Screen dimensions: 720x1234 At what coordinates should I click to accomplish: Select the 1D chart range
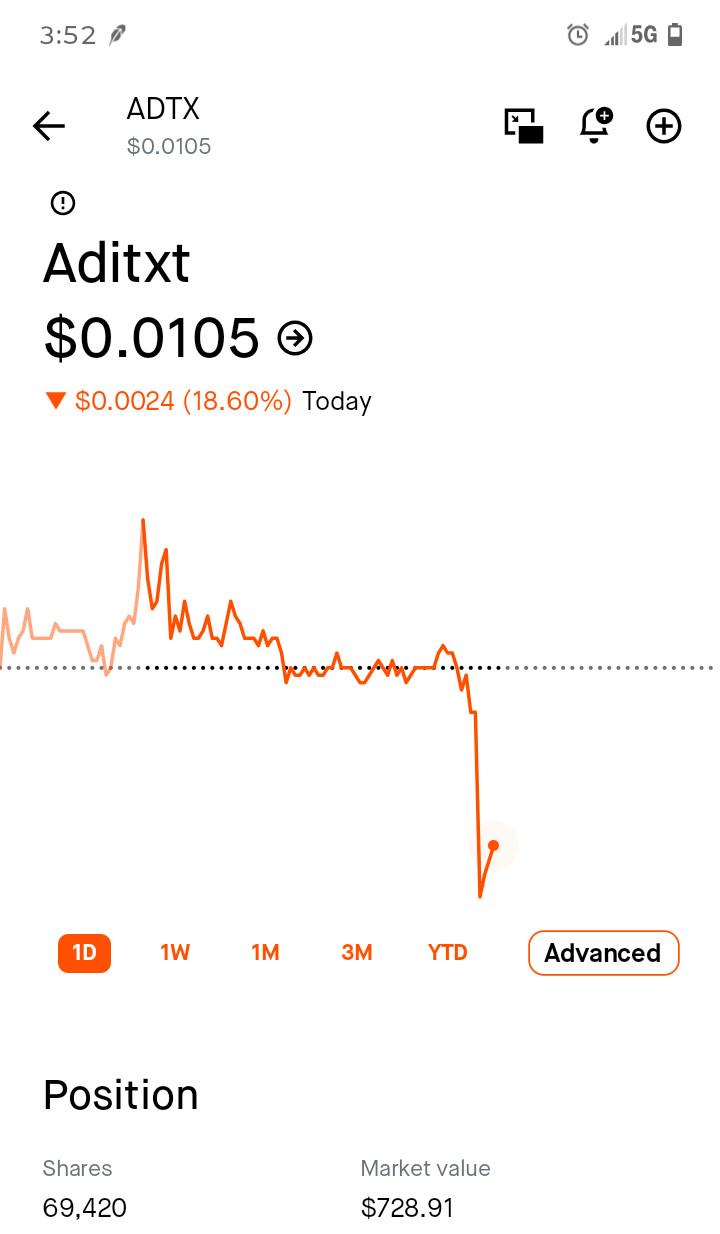pyautogui.click(x=84, y=953)
